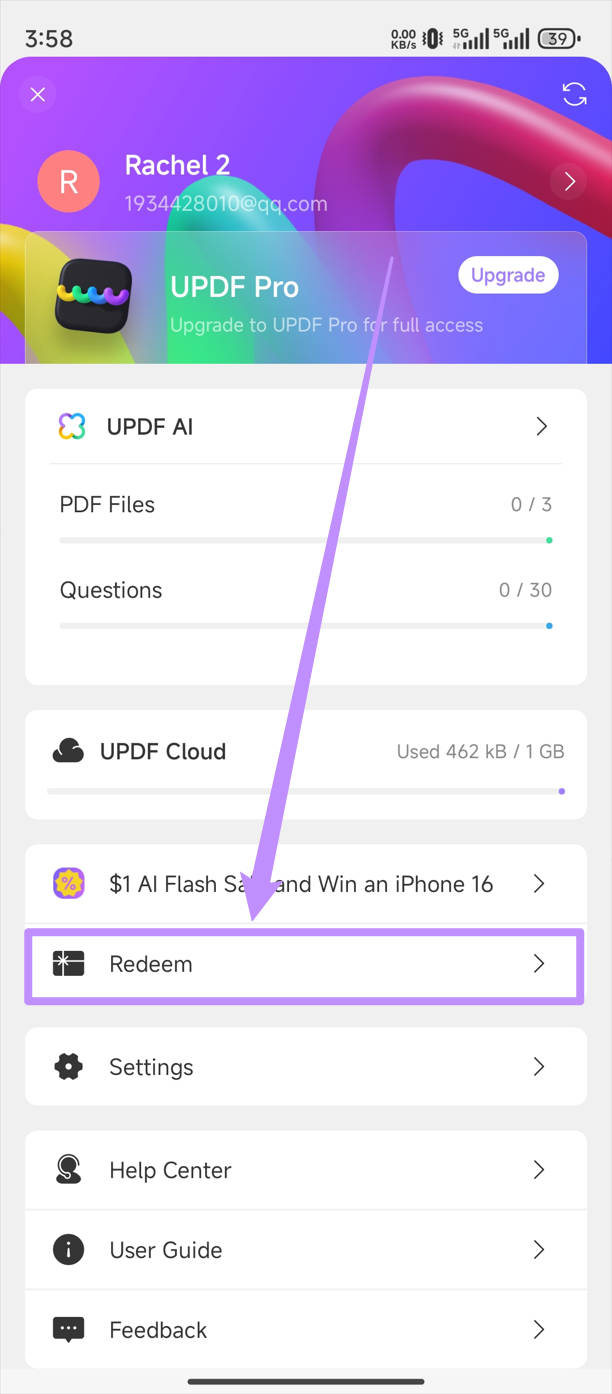
Task: Open Rachel 2 account details
Action: (x=569, y=181)
